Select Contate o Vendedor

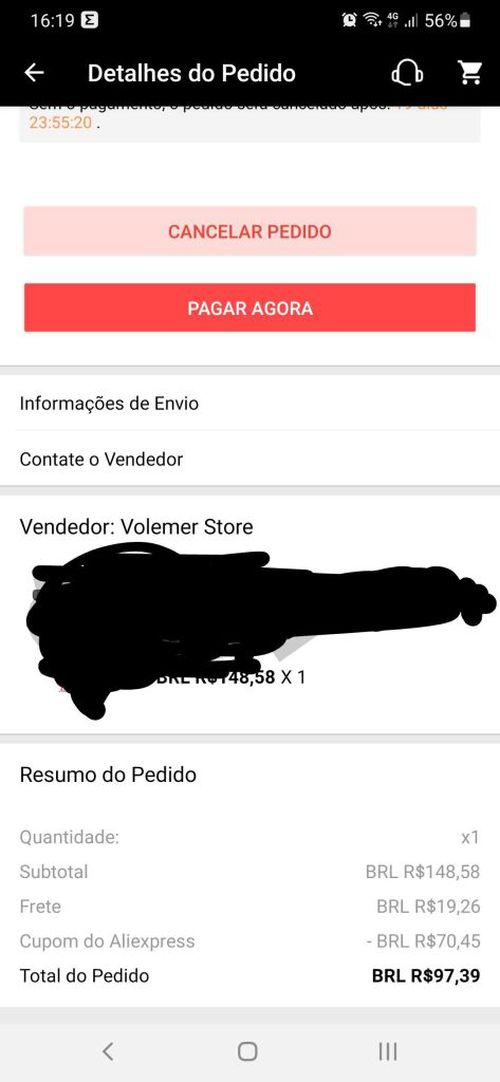click(250, 459)
